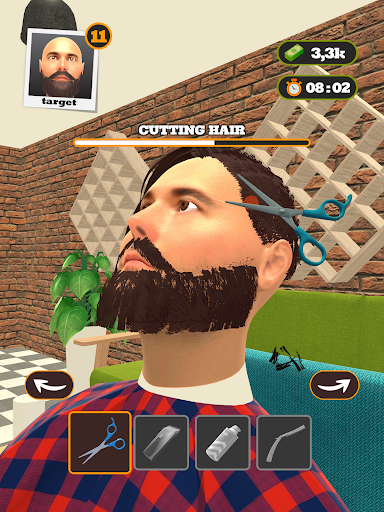The width and height of the screenshot is (384, 512).
Task: Select the scissors tool
Action: click(100, 442)
